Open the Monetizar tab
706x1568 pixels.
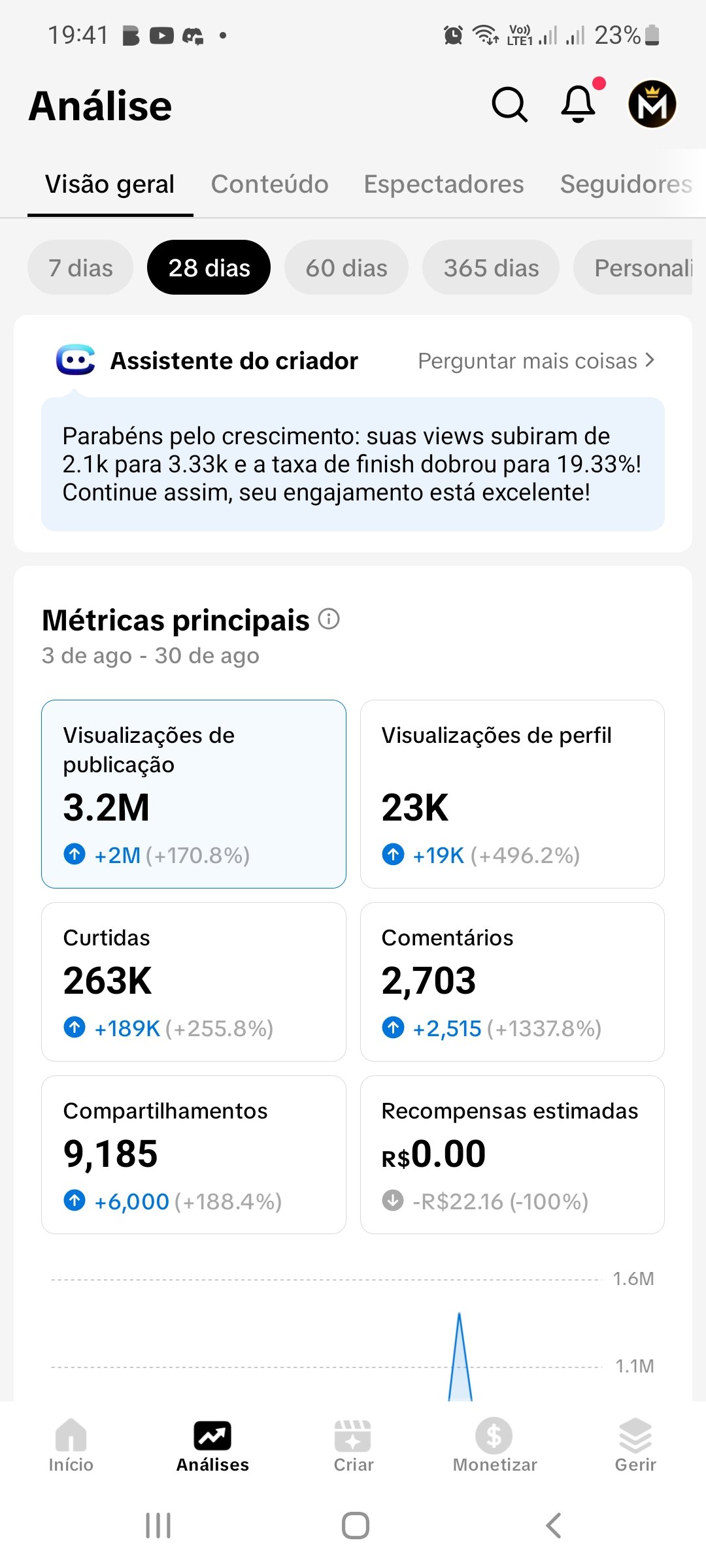(x=495, y=1446)
